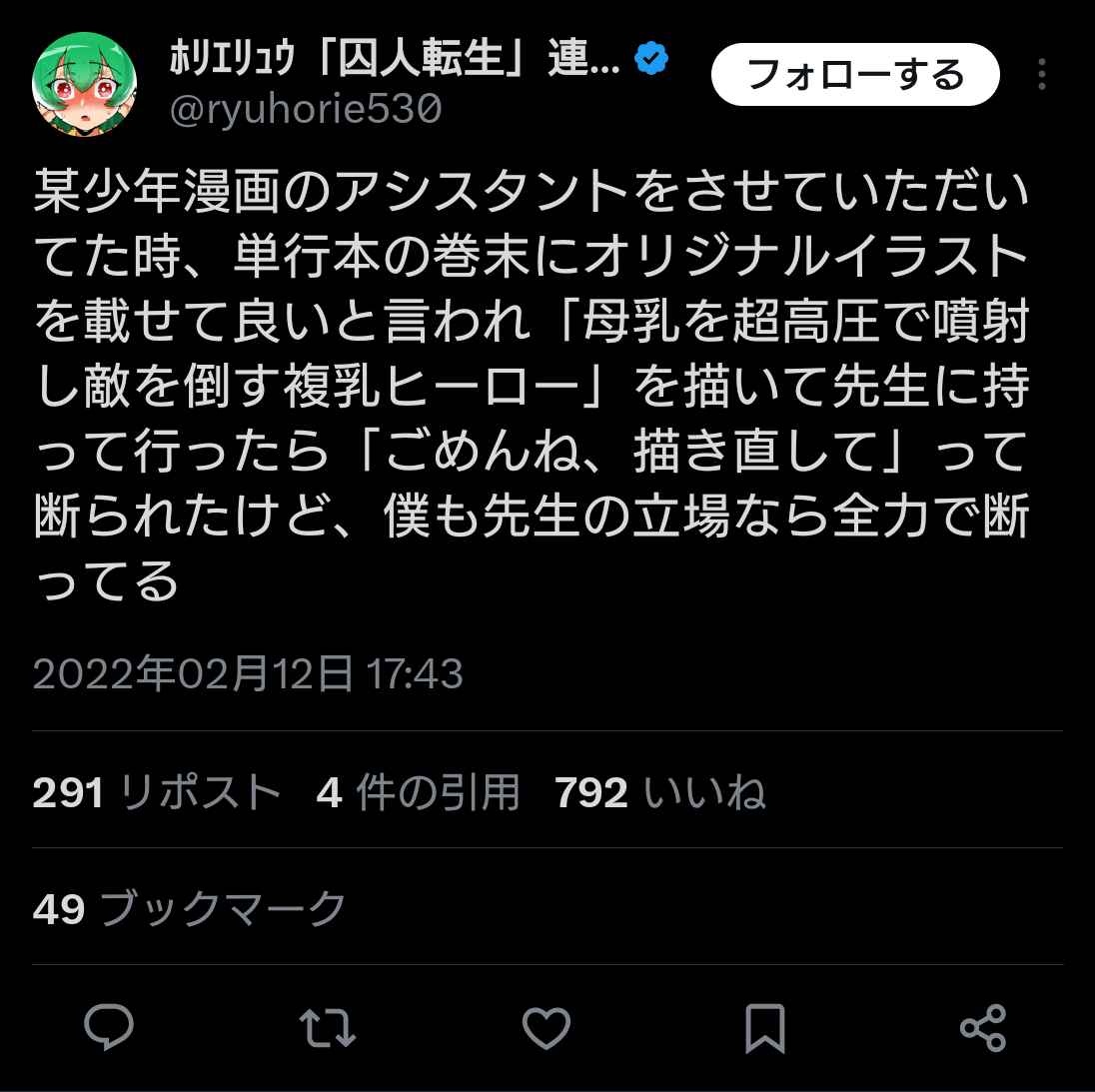The width and height of the screenshot is (1095, 1092).
Task: Open the three-dot overflow menu
Action: point(1042,76)
